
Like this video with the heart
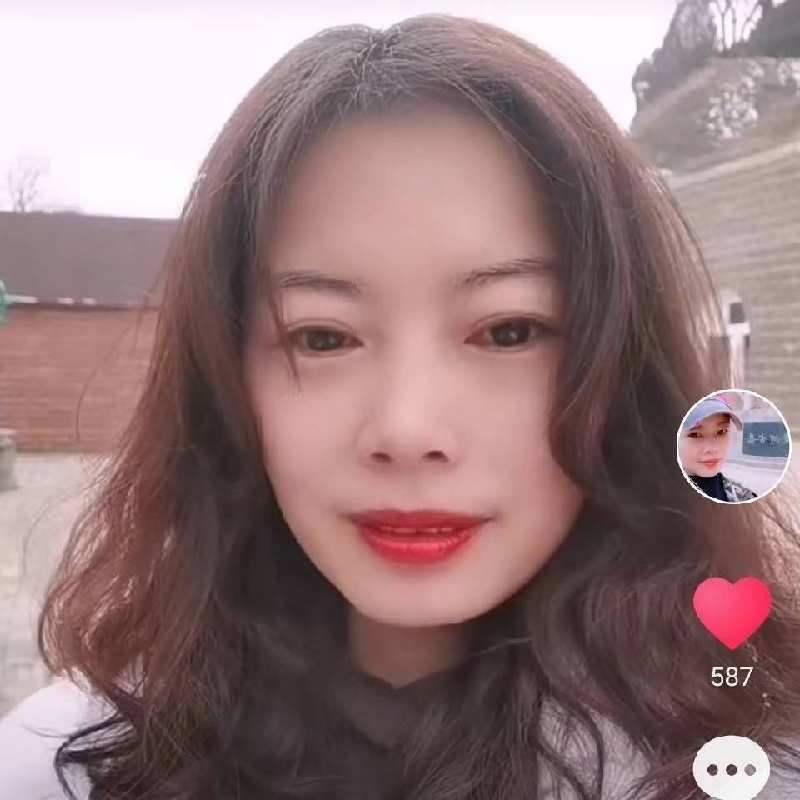click(x=732, y=611)
